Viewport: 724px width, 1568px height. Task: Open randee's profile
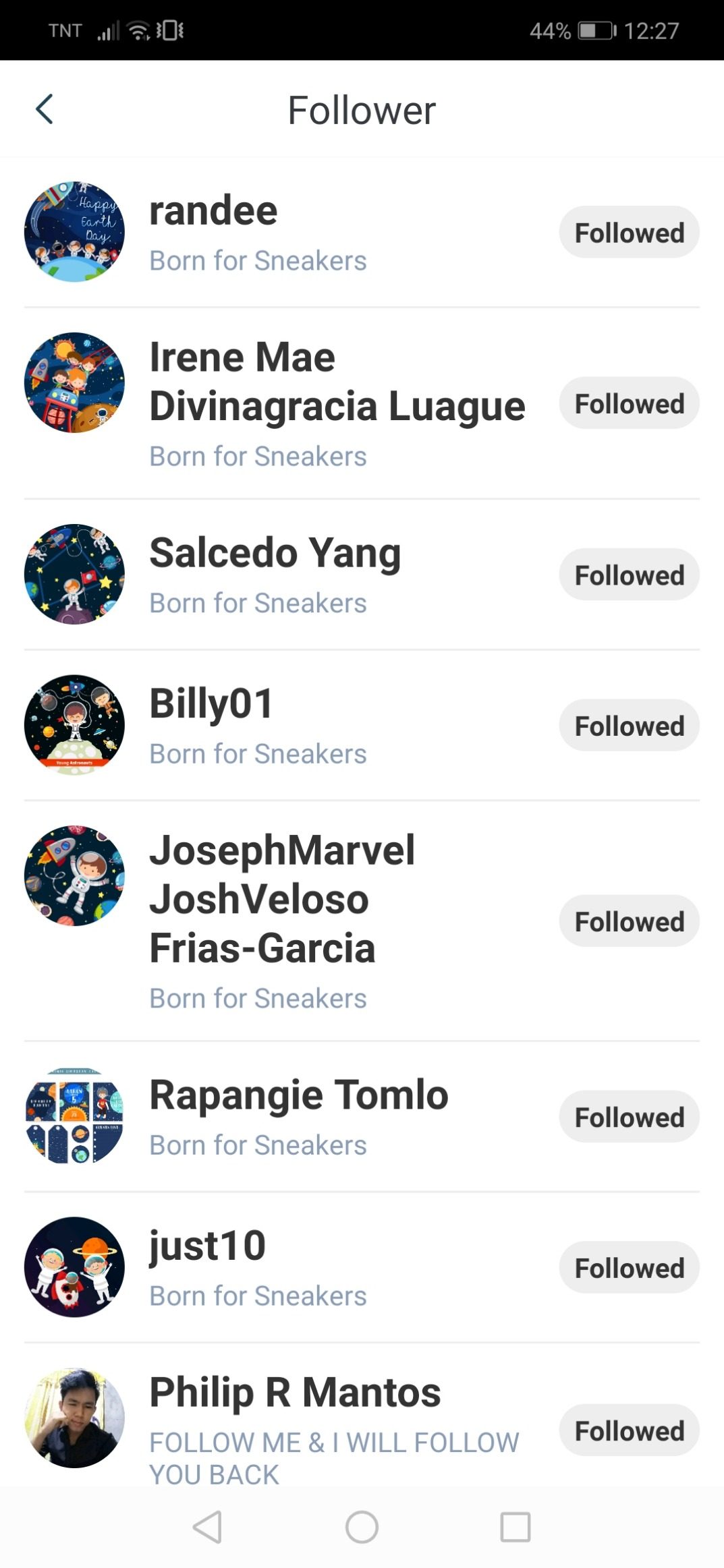213,211
